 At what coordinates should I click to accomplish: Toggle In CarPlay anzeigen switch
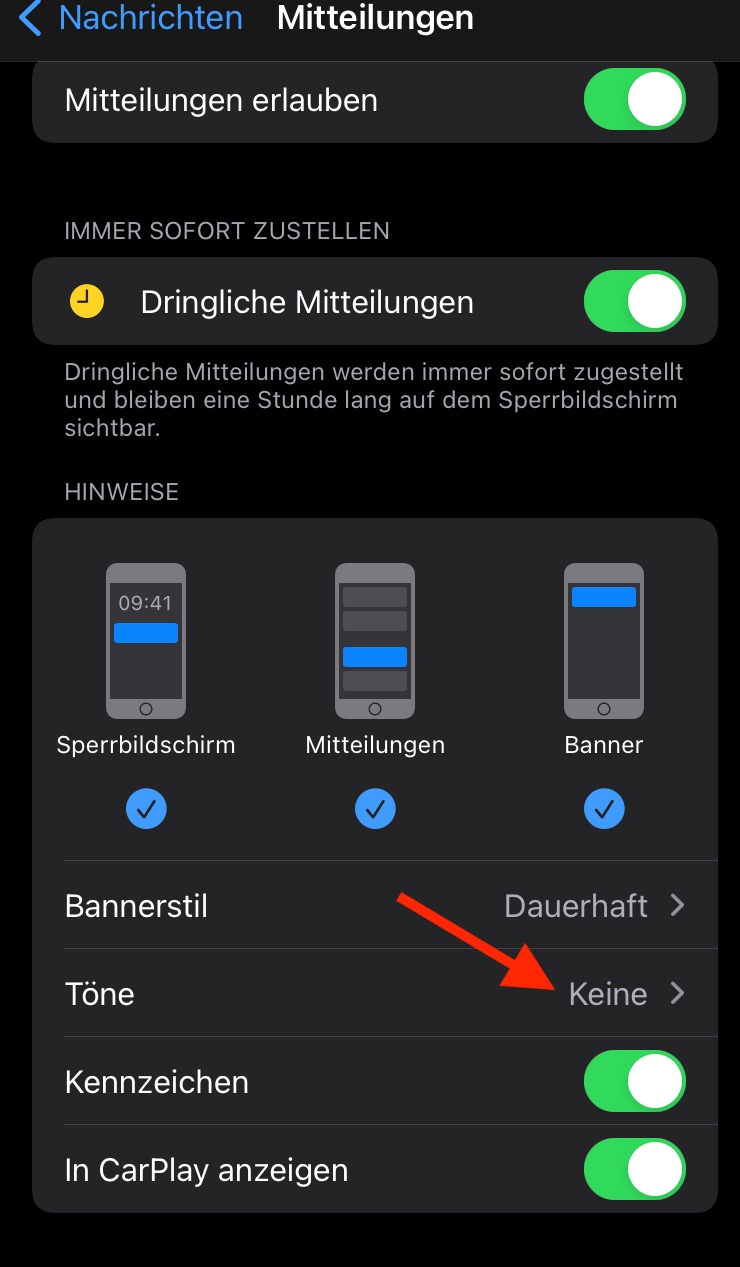(635, 1170)
